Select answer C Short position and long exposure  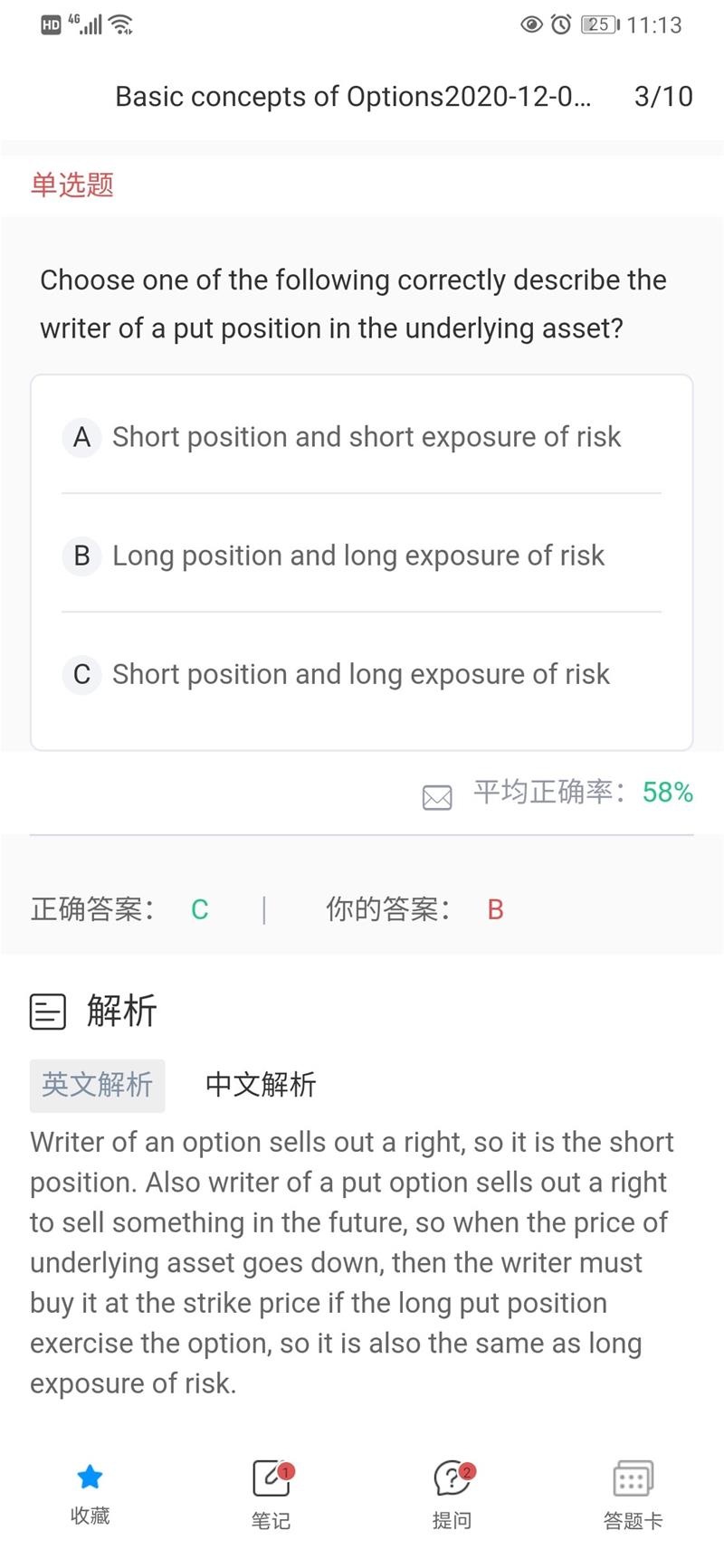[x=361, y=674]
